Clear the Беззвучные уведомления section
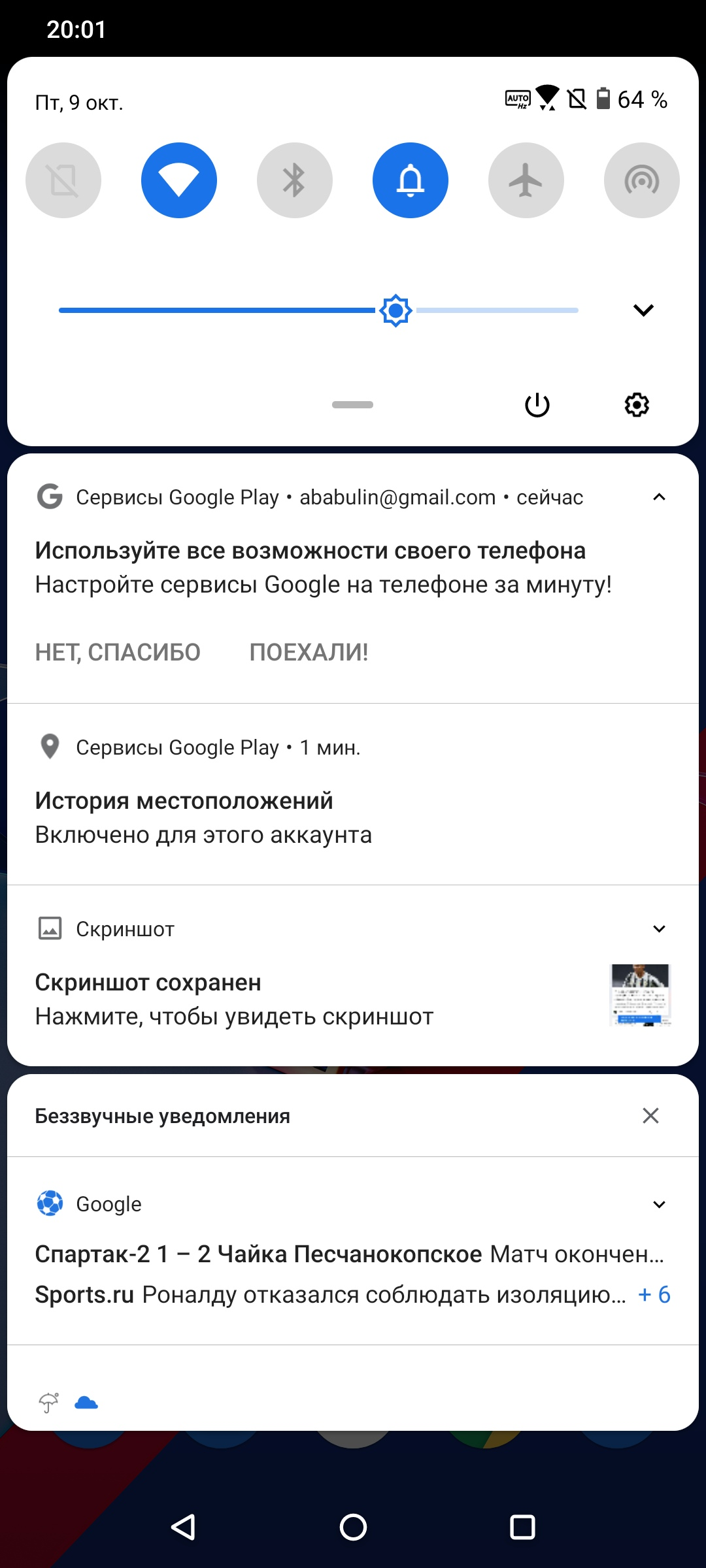 click(x=650, y=1116)
